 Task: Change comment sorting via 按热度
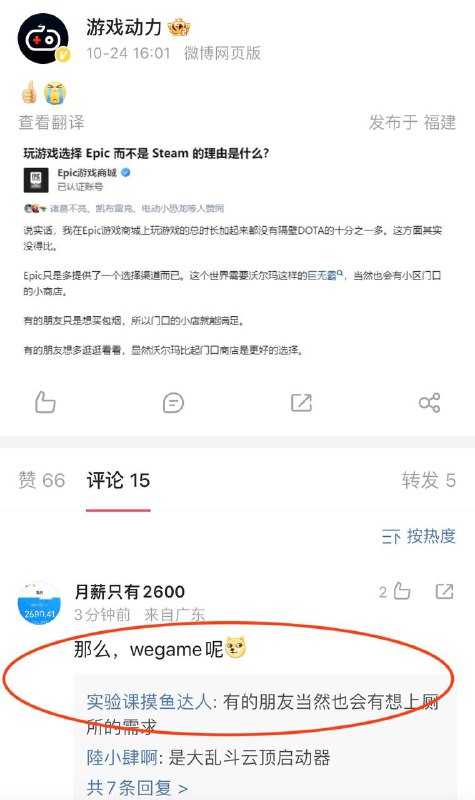(x=418, y=536)
